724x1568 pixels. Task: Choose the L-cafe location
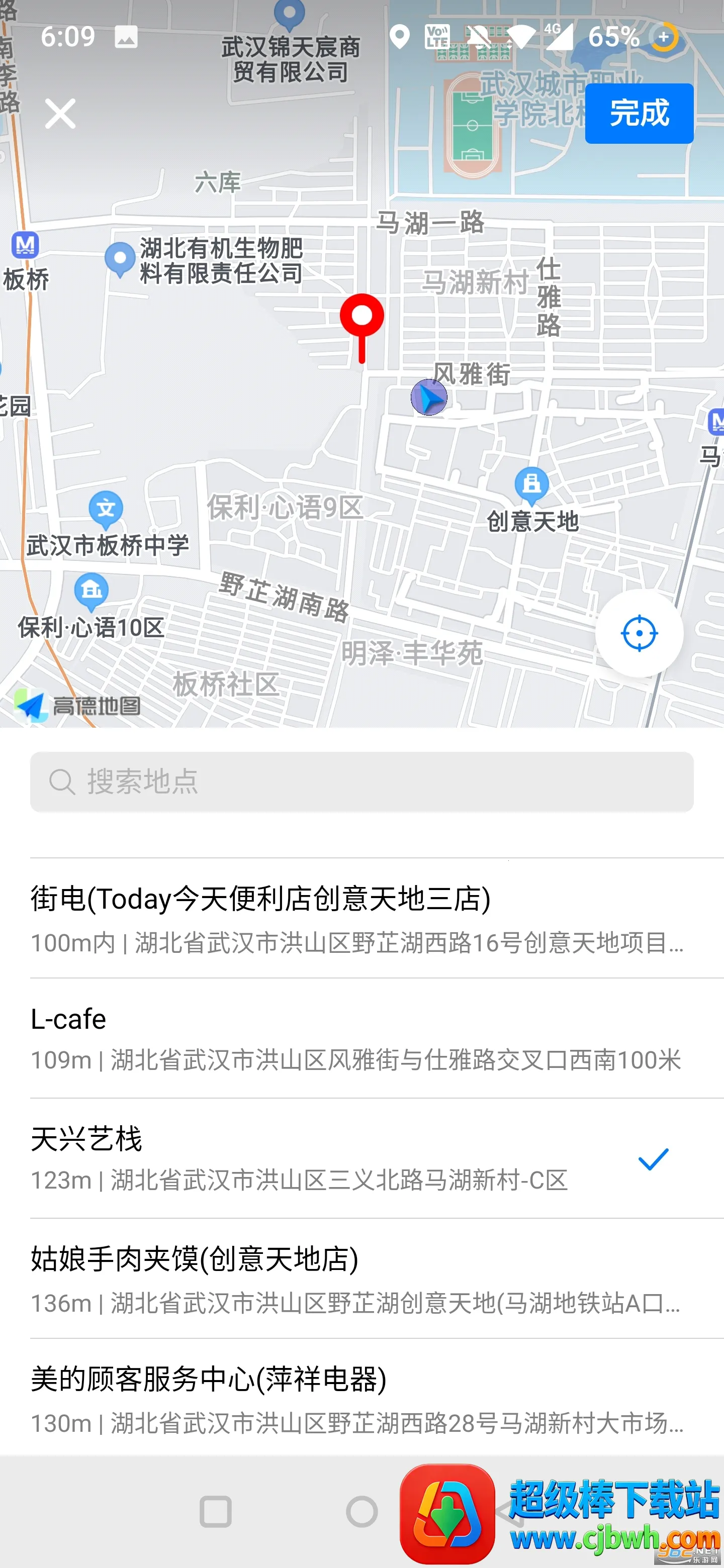[361, 1038]
